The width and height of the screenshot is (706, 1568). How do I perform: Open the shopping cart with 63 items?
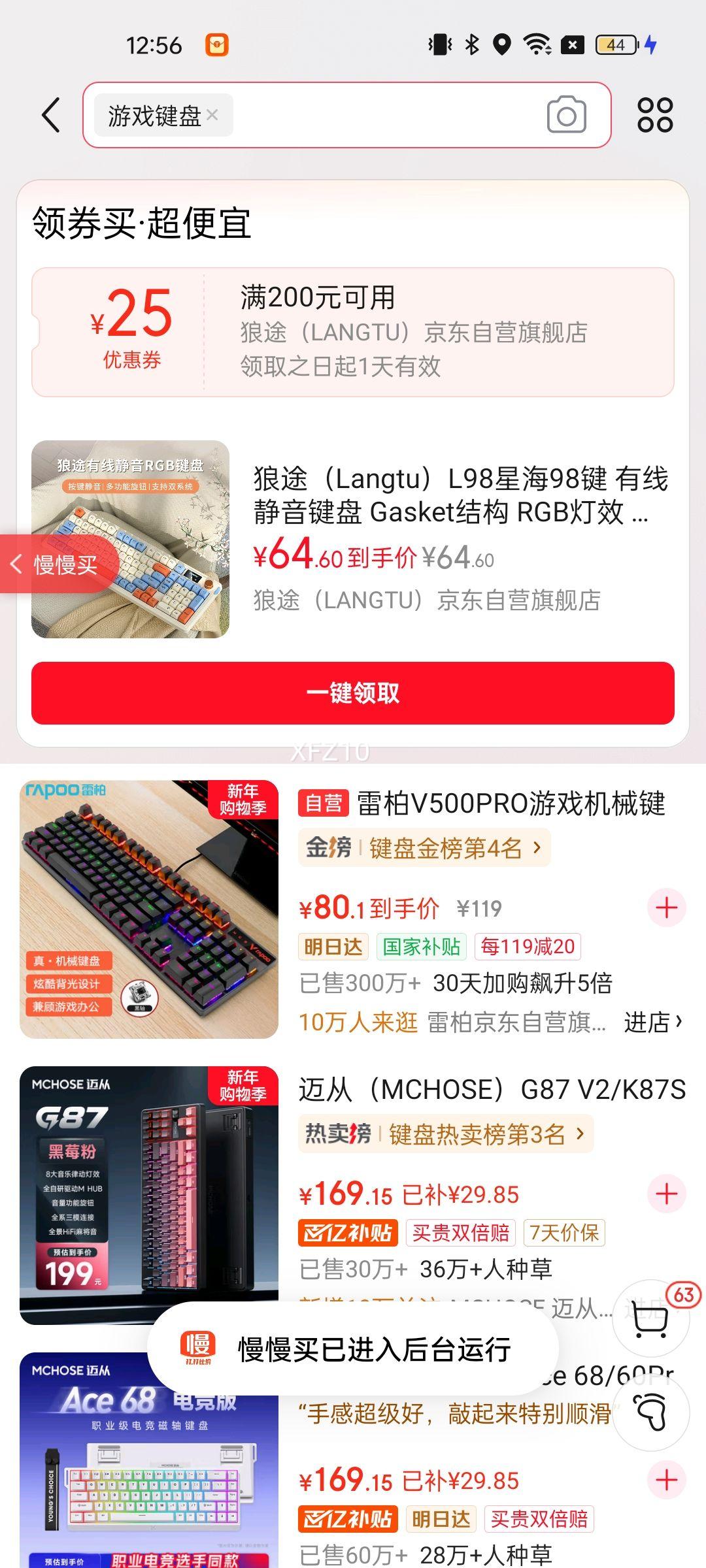coord(652,1318)
